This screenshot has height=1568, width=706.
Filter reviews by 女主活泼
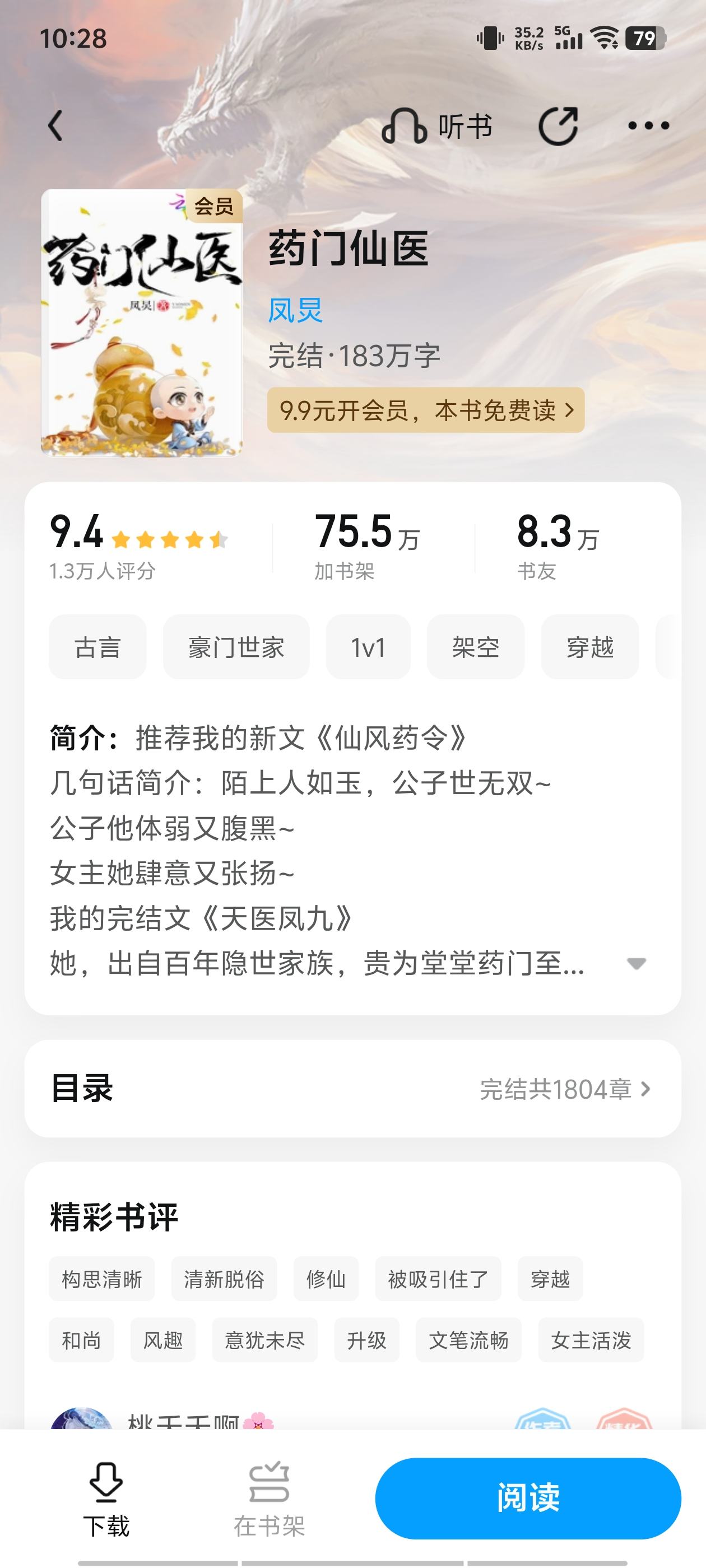(x=591, y=1340)
